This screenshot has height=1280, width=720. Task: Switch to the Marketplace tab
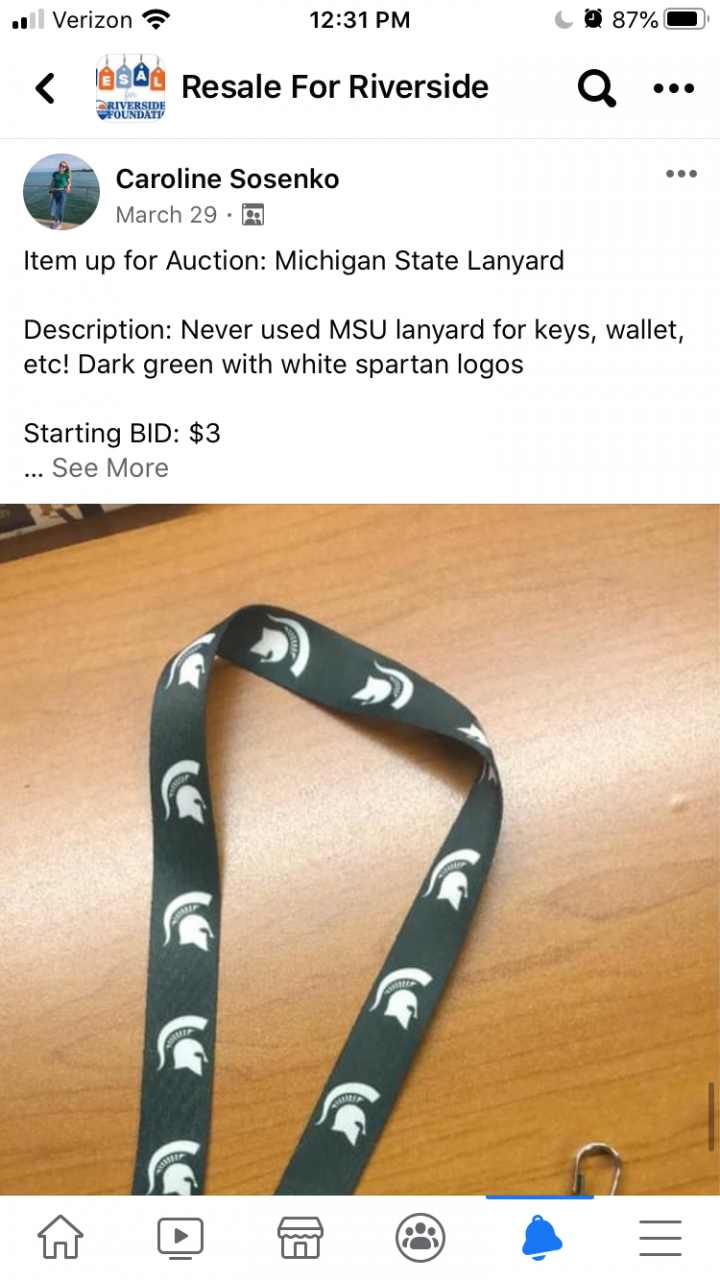[x=300, y=1238]
